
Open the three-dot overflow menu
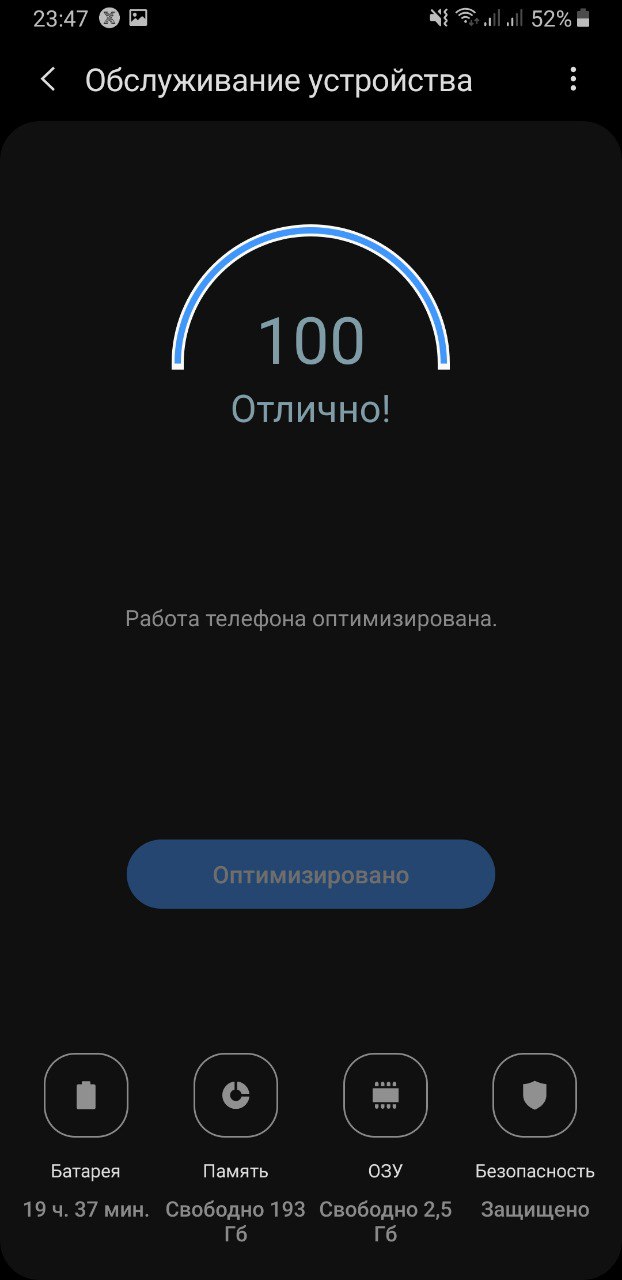[x=573, y=80]
